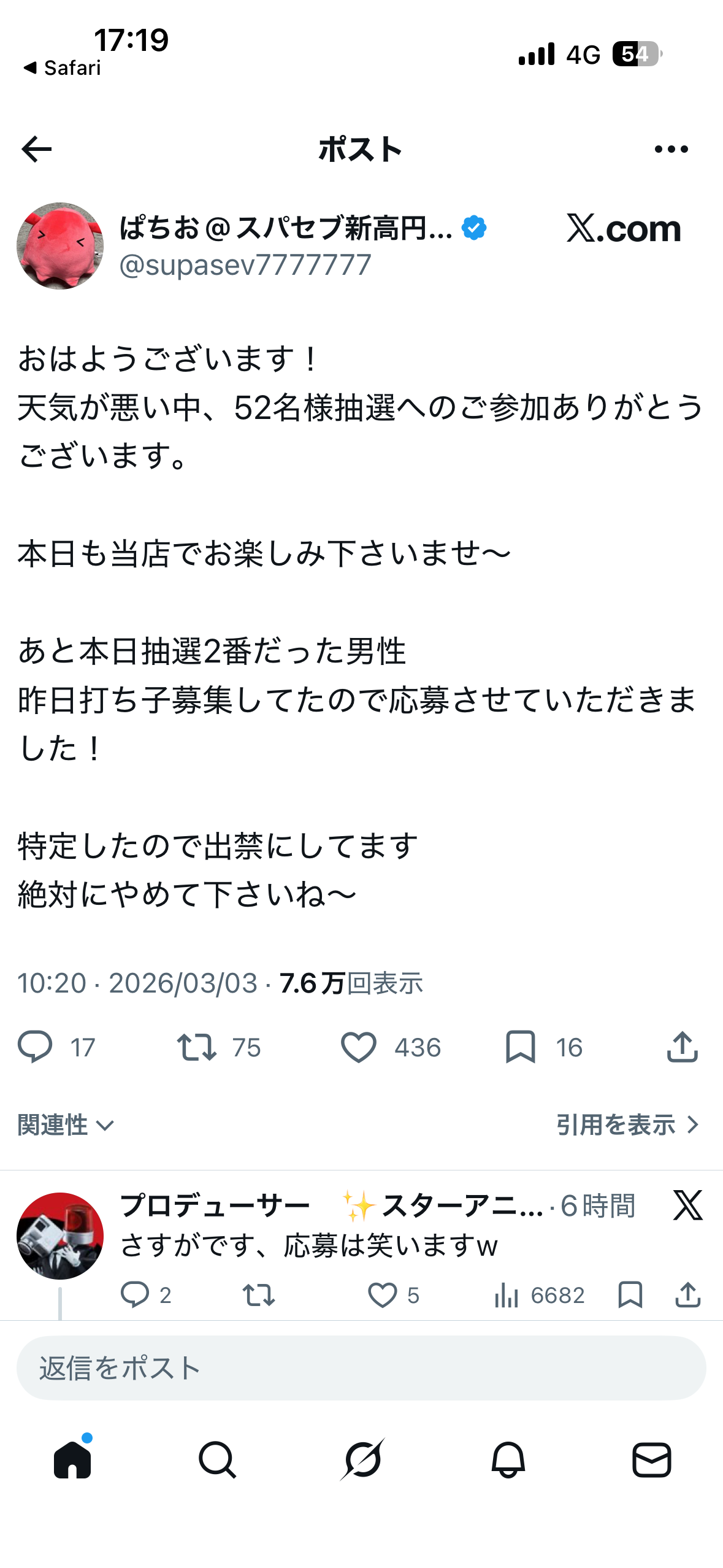The image size is (723, 1568).
Task: Open 引用を表示 to view quotes
Action: [x=627, y=1125]
